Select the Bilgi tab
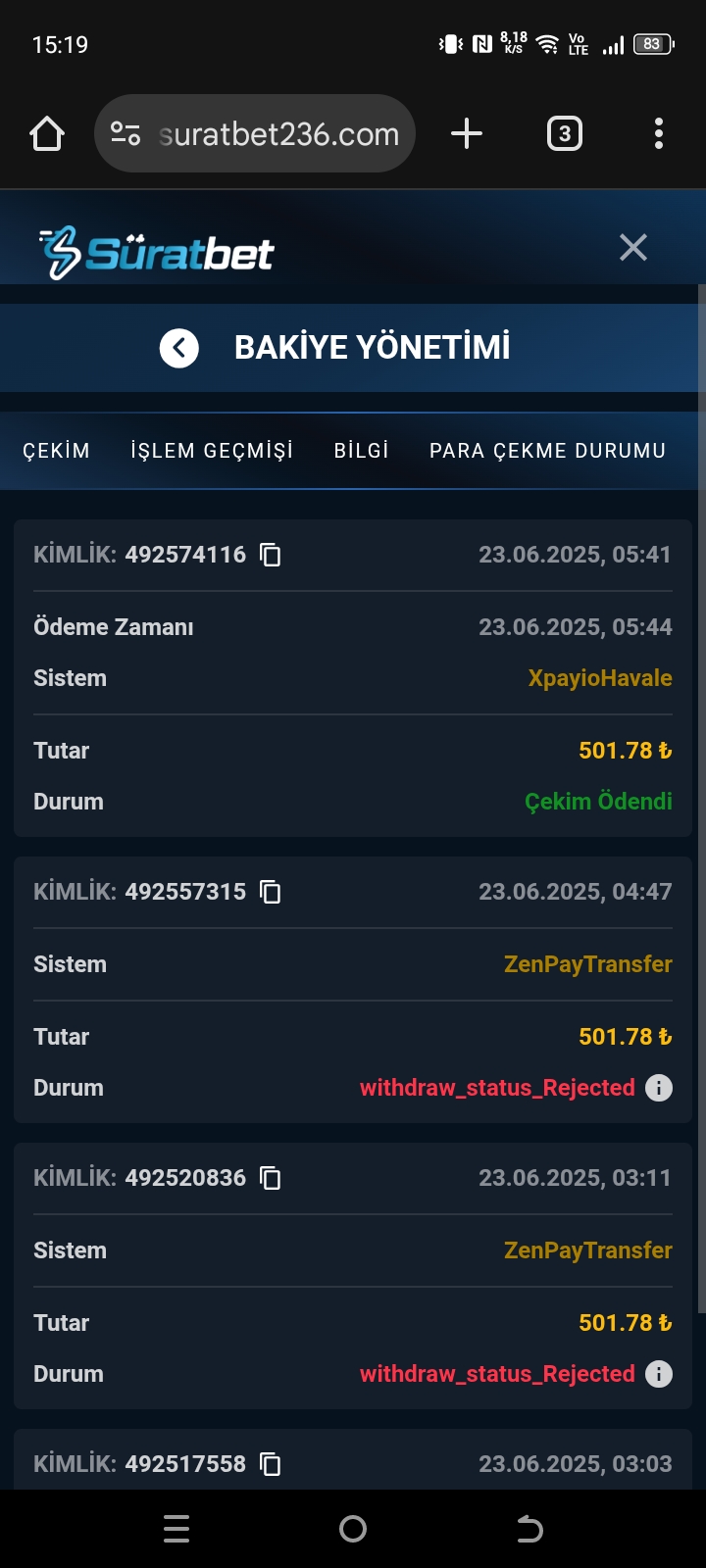The width and height of the screenshot is (706, 1568). point(361,451)
